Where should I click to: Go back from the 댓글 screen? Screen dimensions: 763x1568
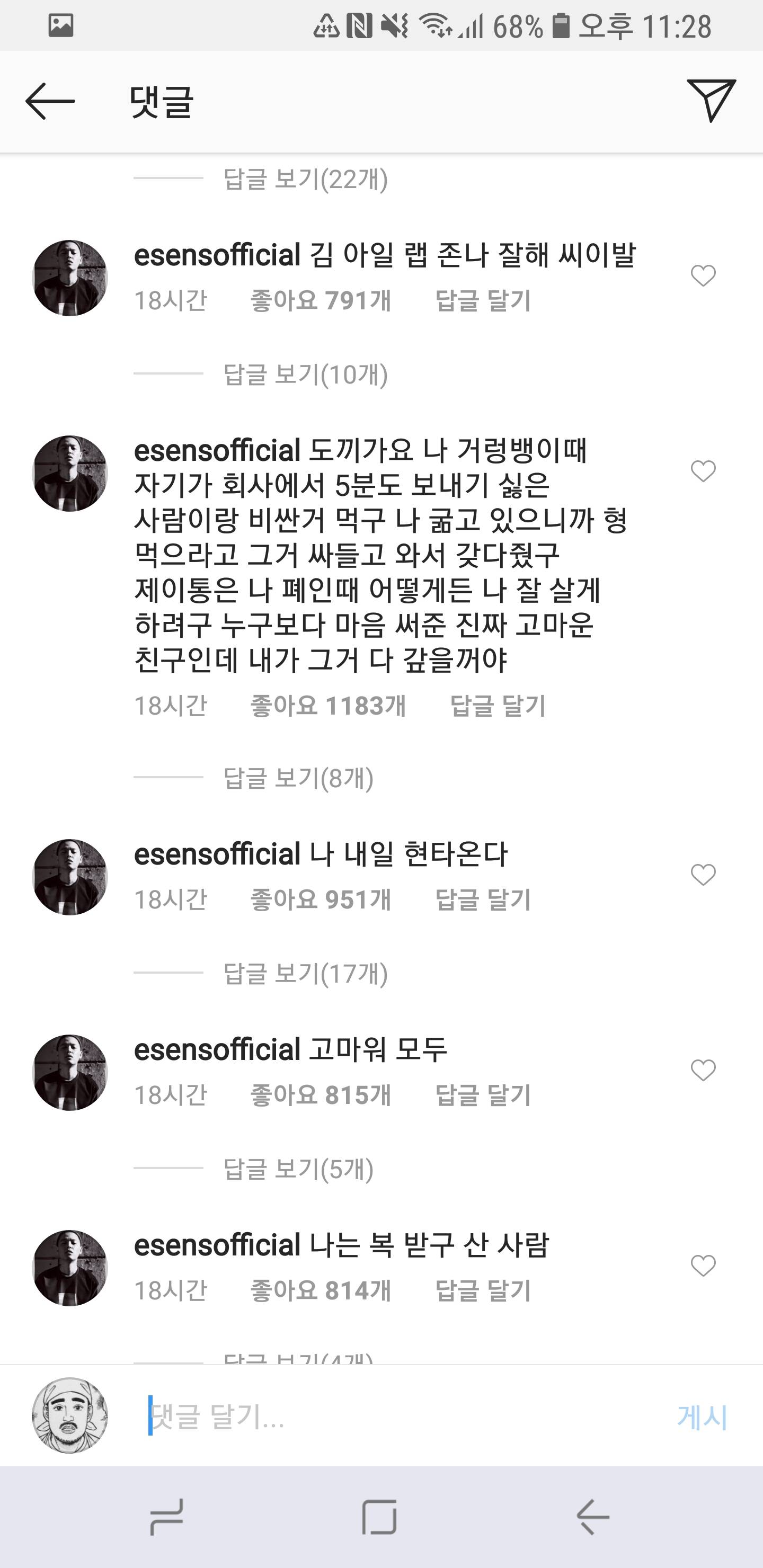tap(50, 101)
